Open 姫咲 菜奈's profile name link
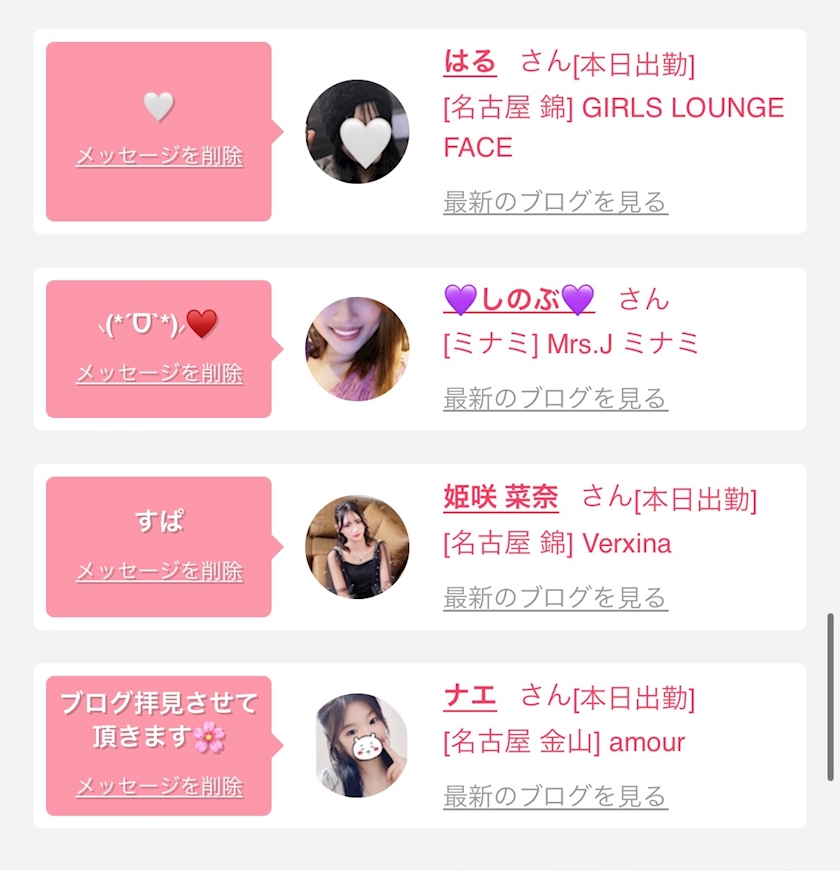 pos(501,497)
